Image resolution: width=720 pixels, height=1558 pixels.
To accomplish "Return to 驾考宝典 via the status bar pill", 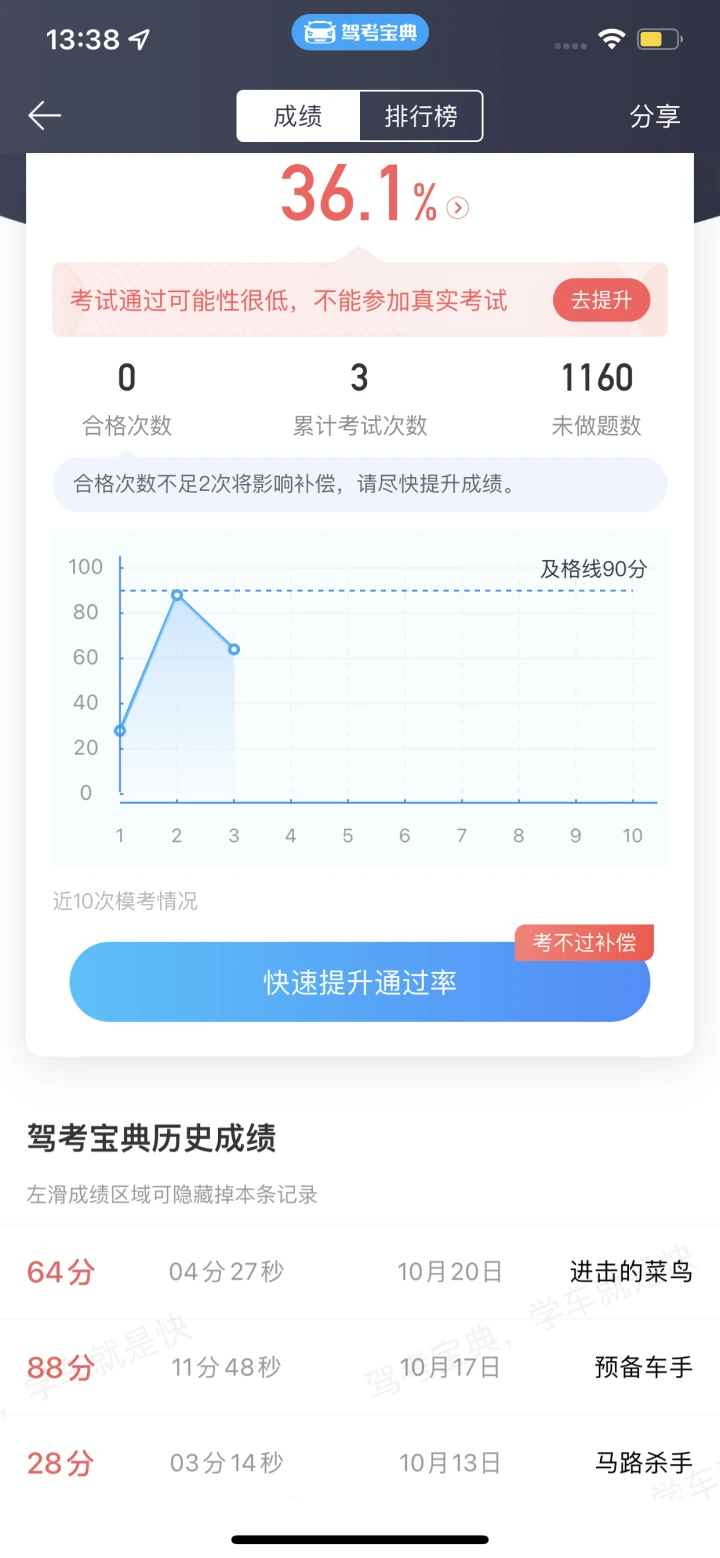I will click(360, 33).
